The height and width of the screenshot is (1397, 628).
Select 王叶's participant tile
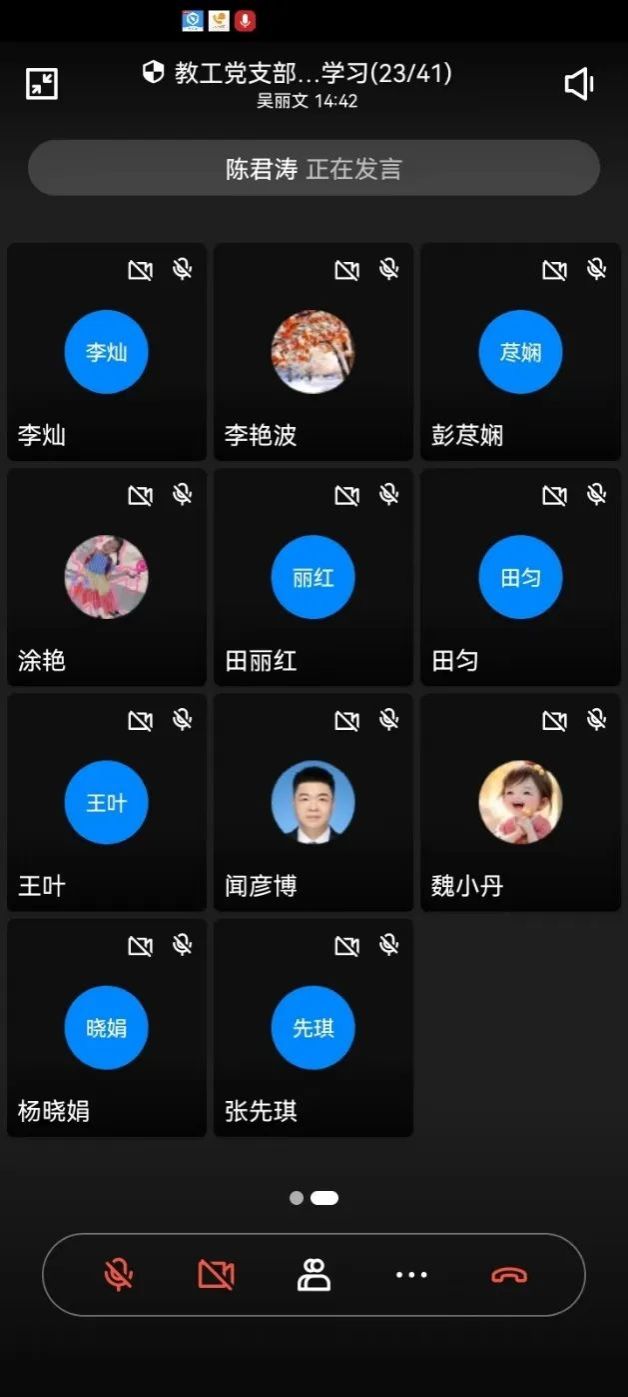[107, 802]
